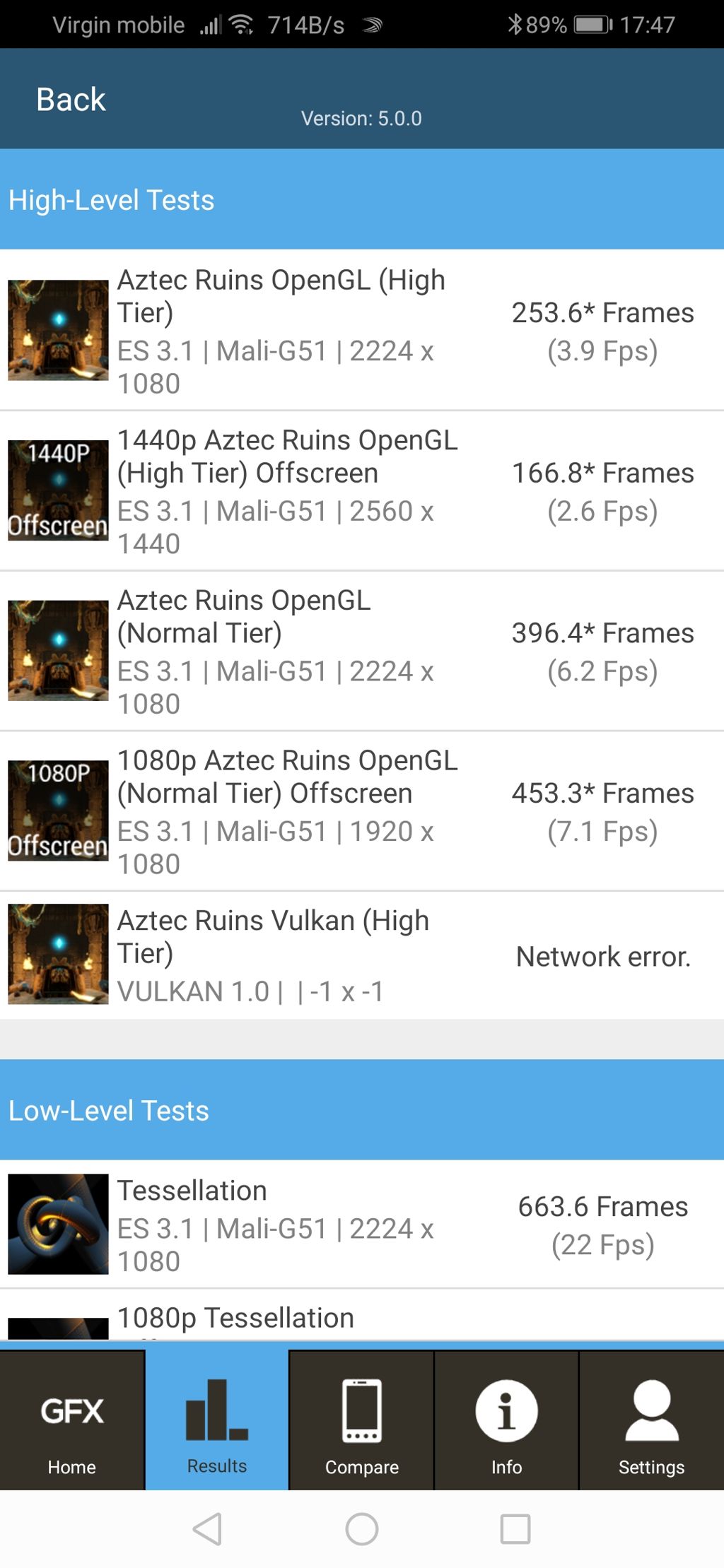Open the Tessellation test result
The image size is (724, 1568).
[361, 1224]
